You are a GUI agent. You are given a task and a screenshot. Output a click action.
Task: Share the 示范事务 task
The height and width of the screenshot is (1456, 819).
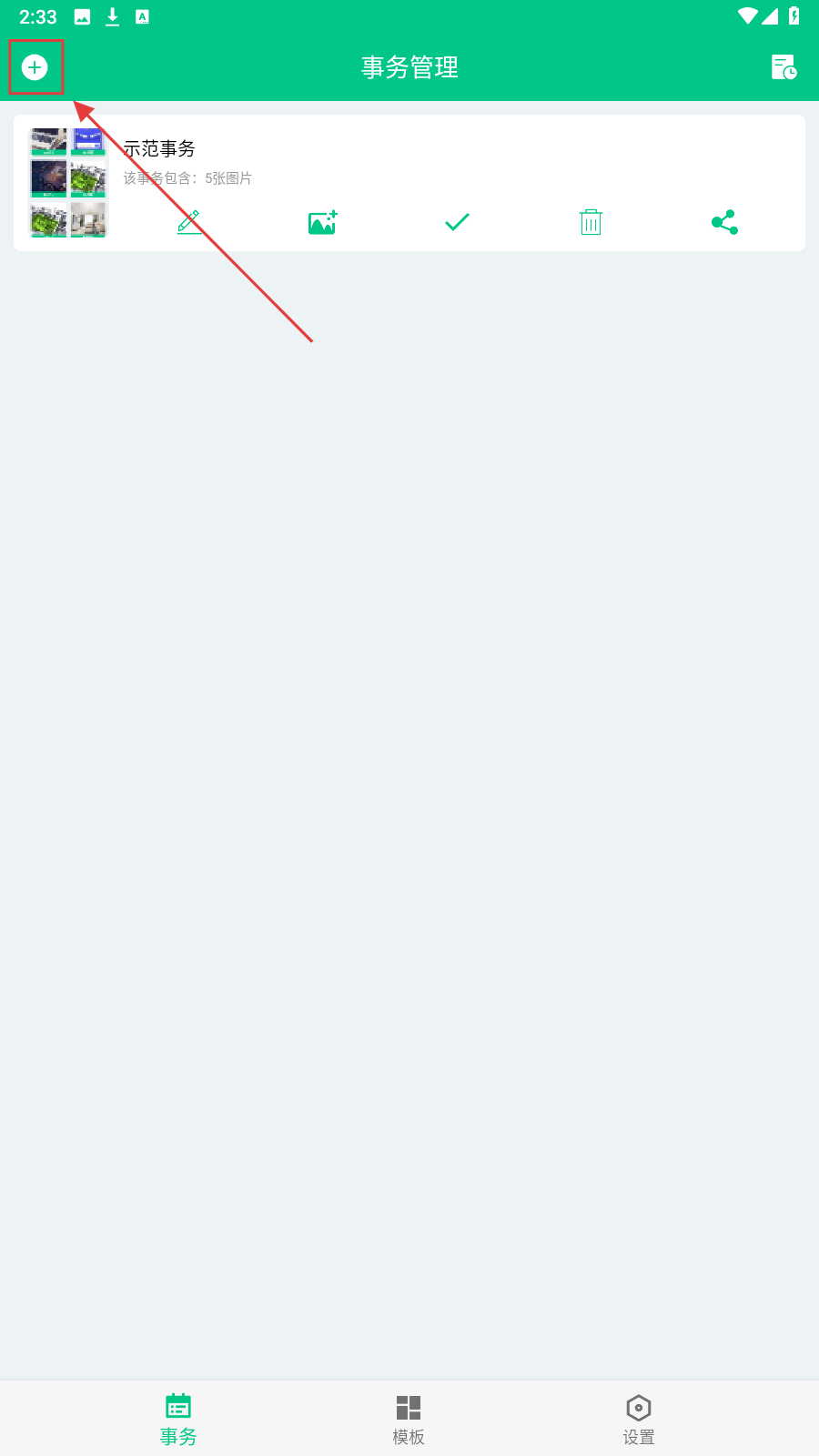[724, 222]
